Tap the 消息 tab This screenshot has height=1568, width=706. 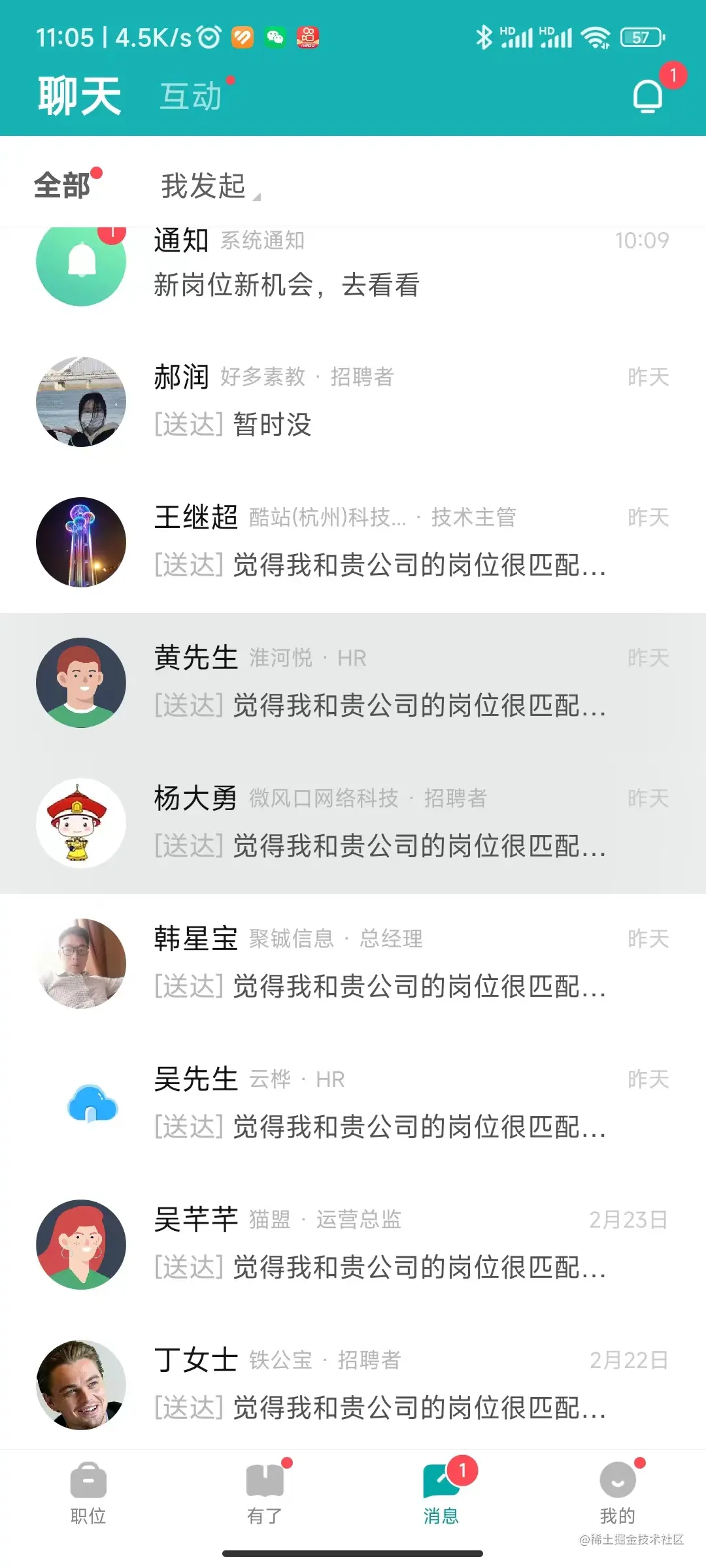pyautogui.click(x=441, y=1494)
